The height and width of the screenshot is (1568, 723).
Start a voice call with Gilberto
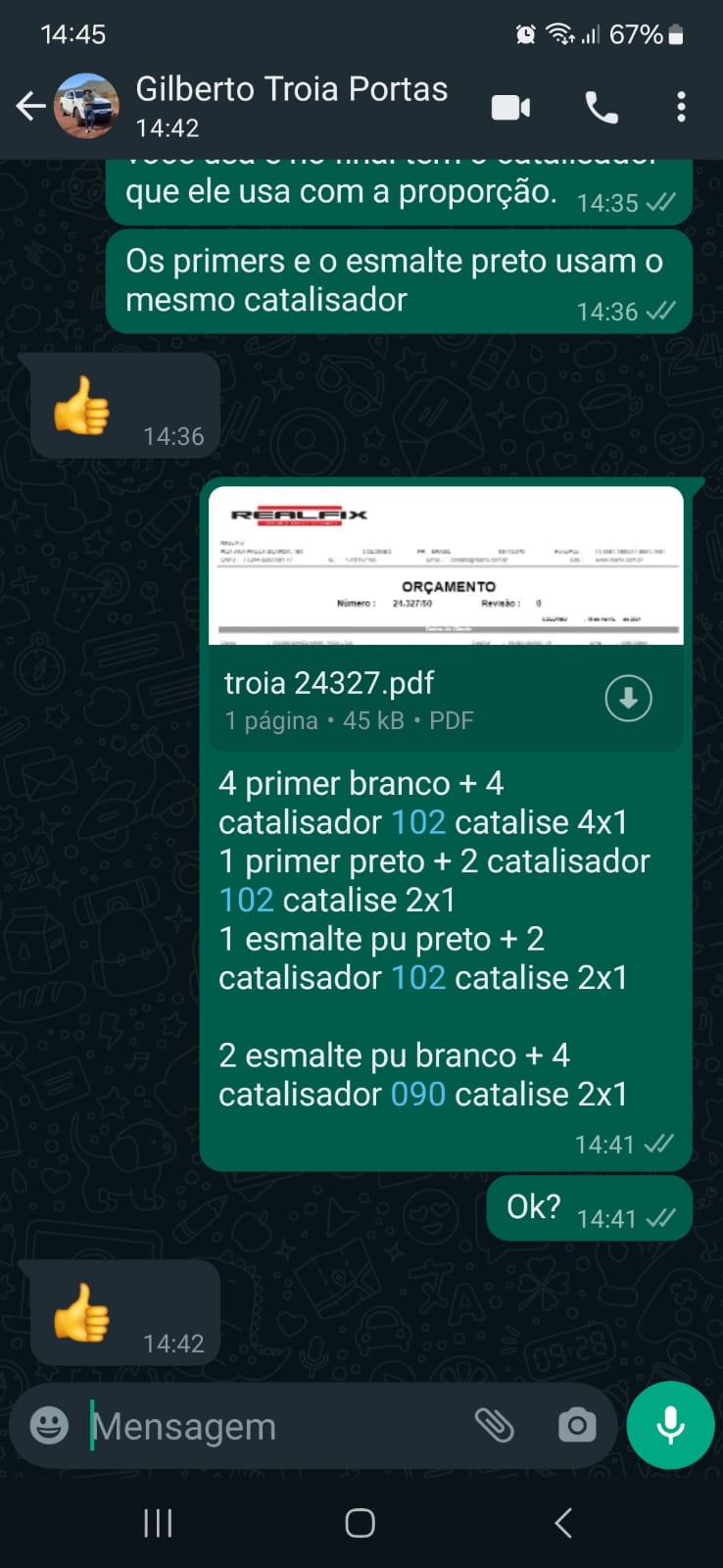(x=602, y=107)
